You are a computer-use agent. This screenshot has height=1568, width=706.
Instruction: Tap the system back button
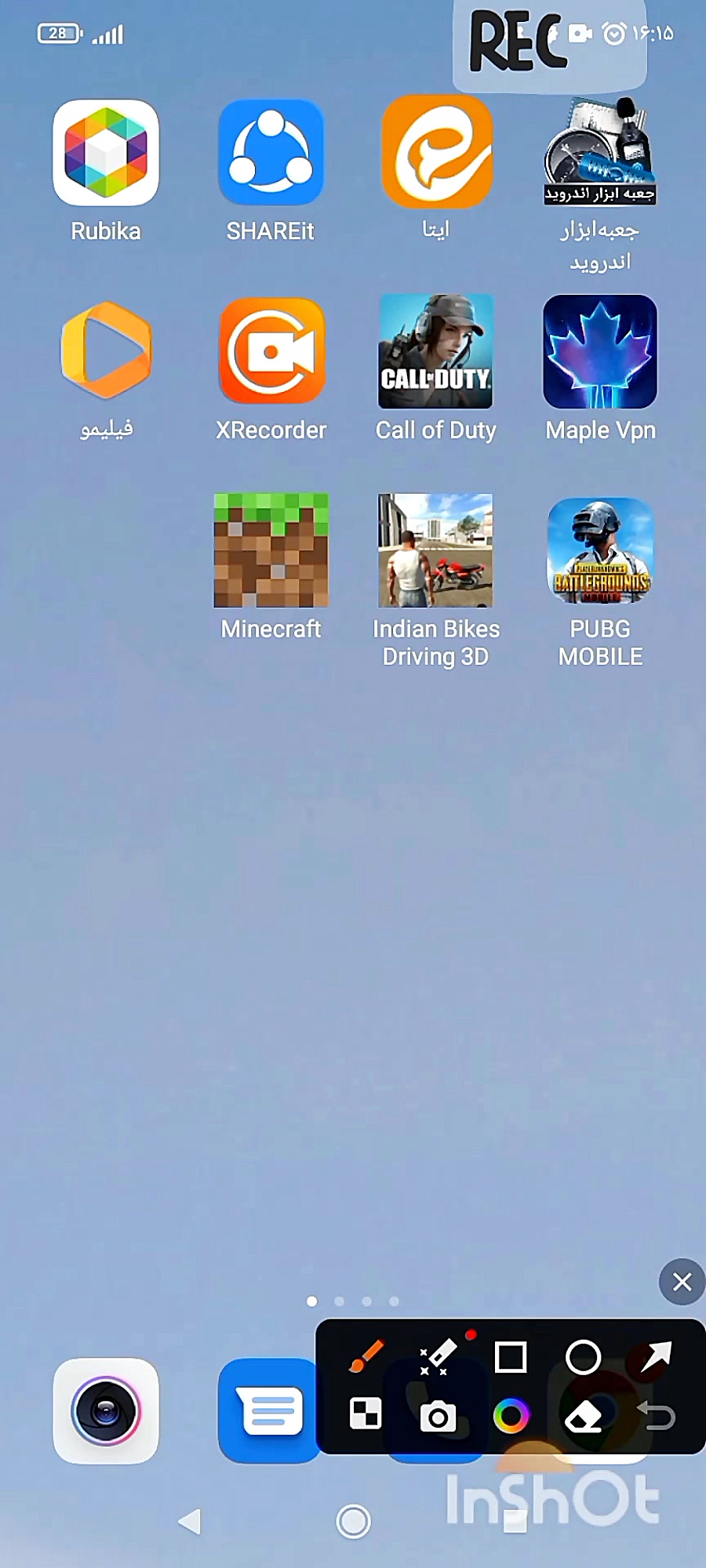(x=190, y=1522)
